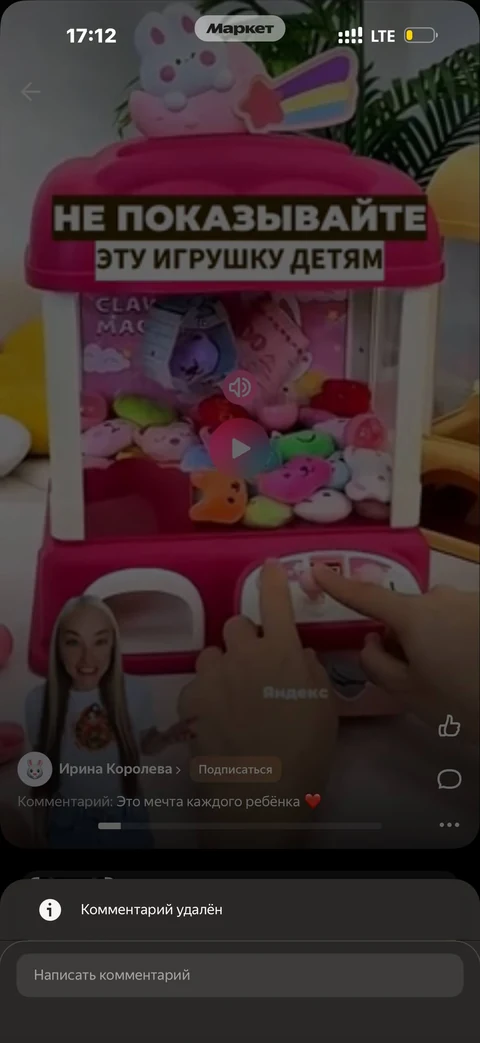Seek along the video progress bar

tap(240, 826)
